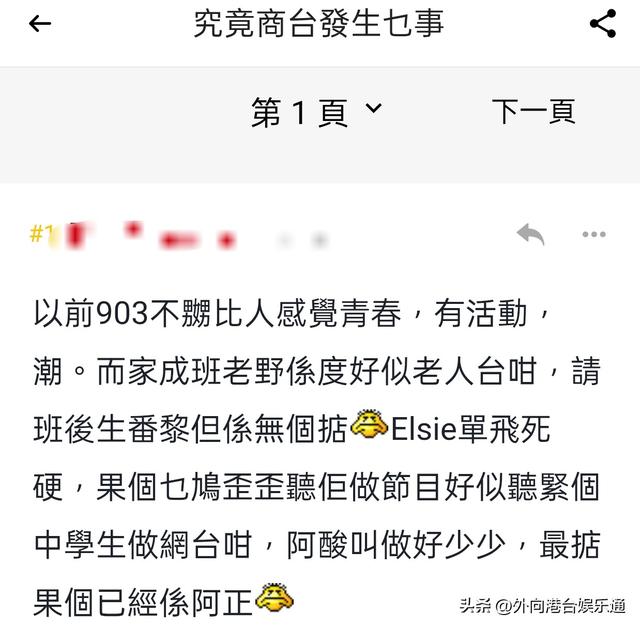This screenshot has width=640, height=628.
Task: Go back using the top-left arrow
Action: (39, 24)
